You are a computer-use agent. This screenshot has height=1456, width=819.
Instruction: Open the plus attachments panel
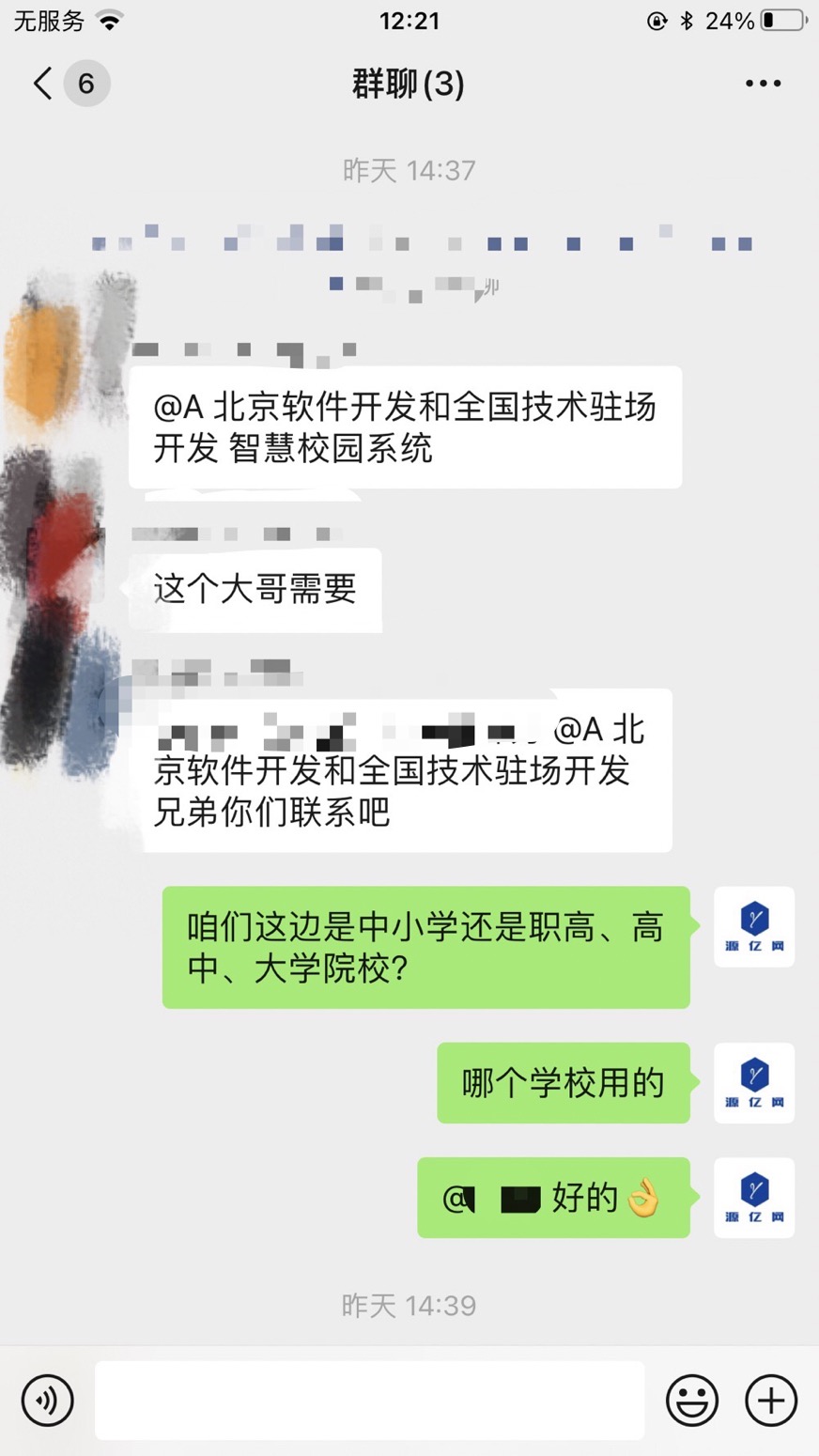[771, 1400]
